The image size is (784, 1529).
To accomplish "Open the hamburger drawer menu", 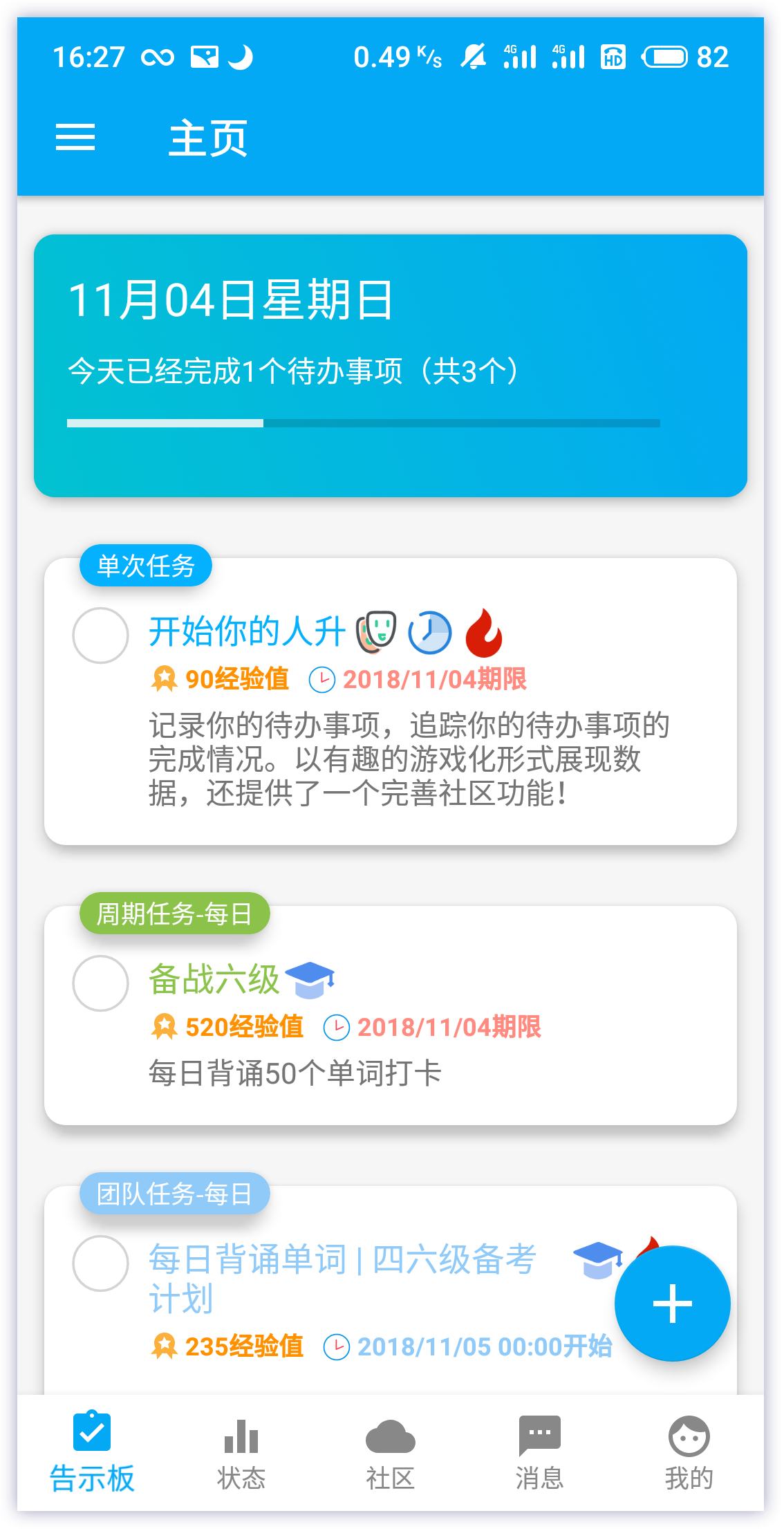I will coord(75,137).
